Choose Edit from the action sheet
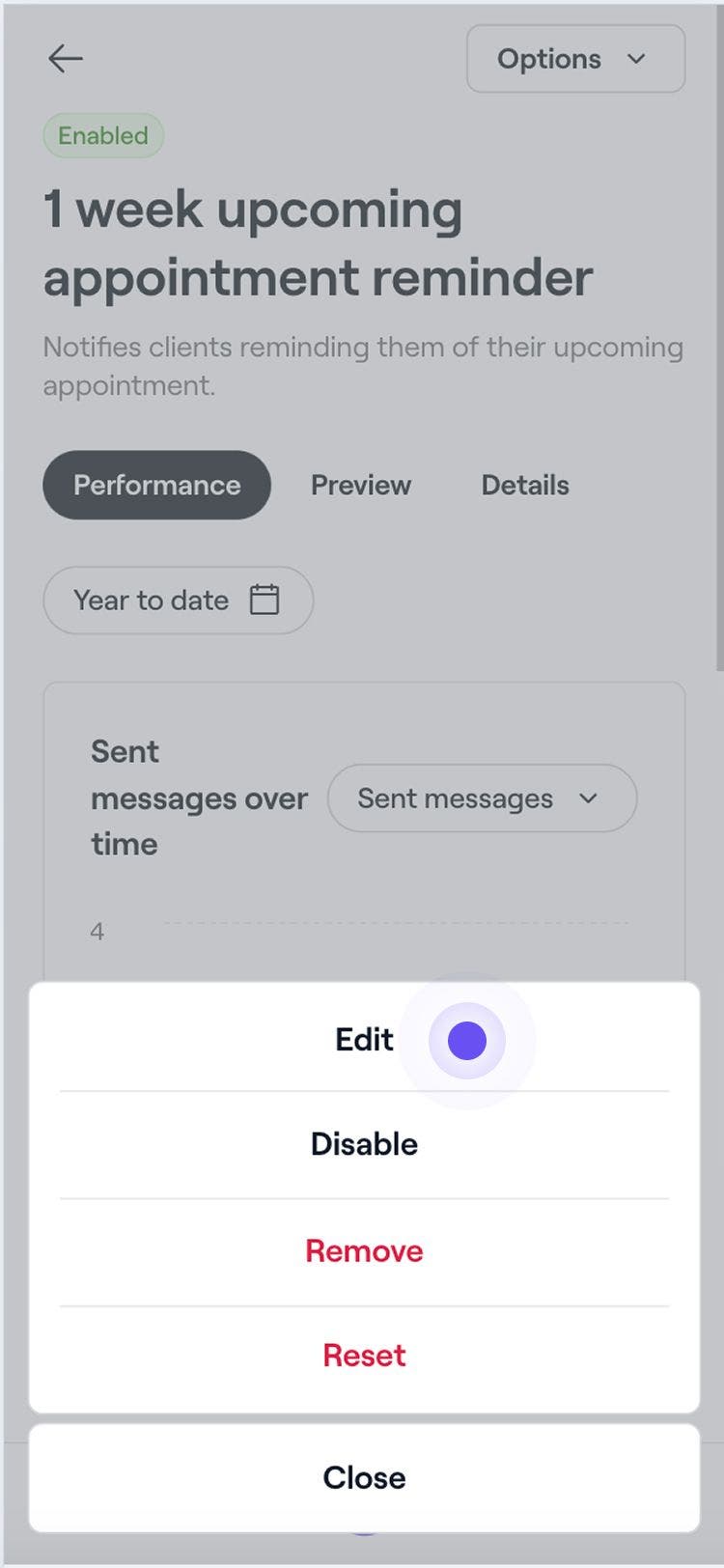724x1568 pixels. [363, 1039]
